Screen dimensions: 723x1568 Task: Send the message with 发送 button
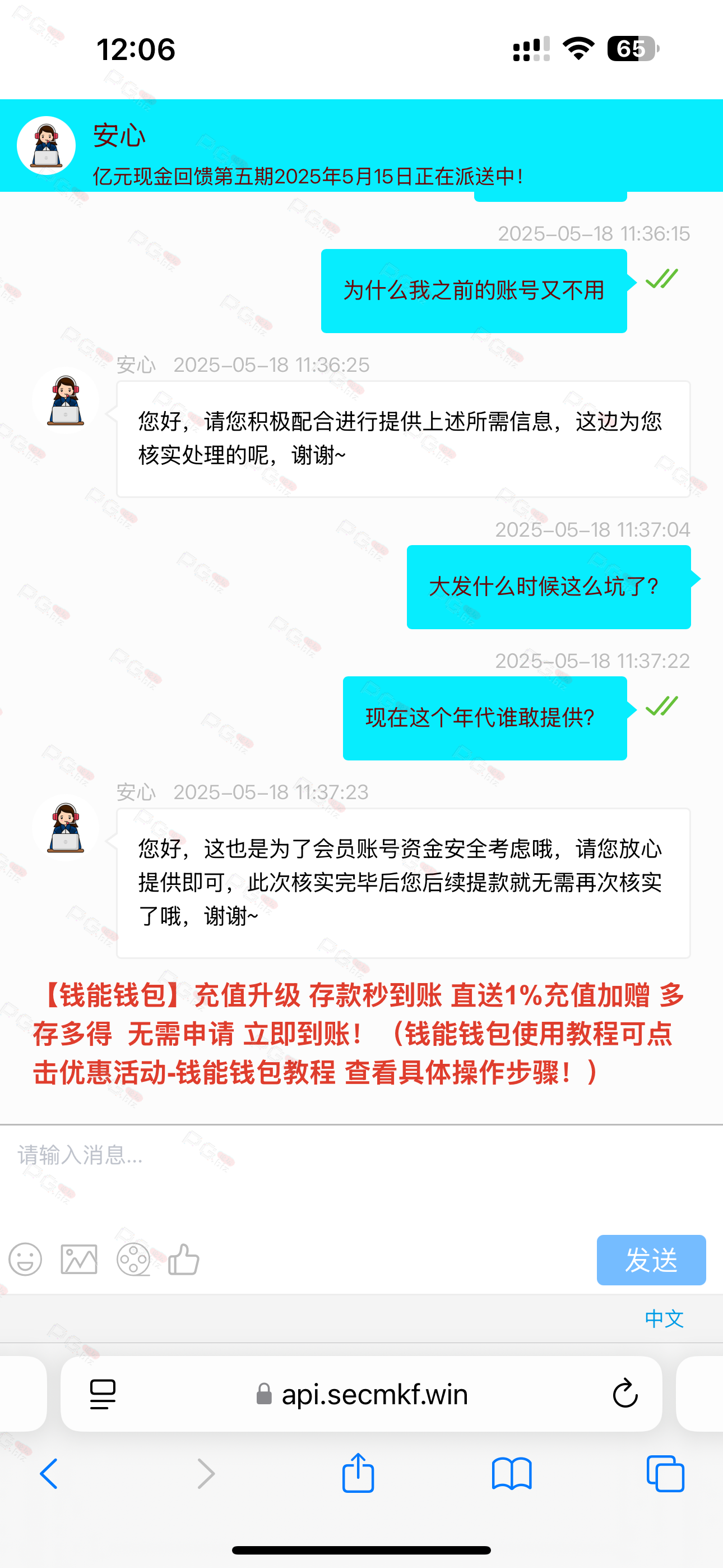[651, 1260]
